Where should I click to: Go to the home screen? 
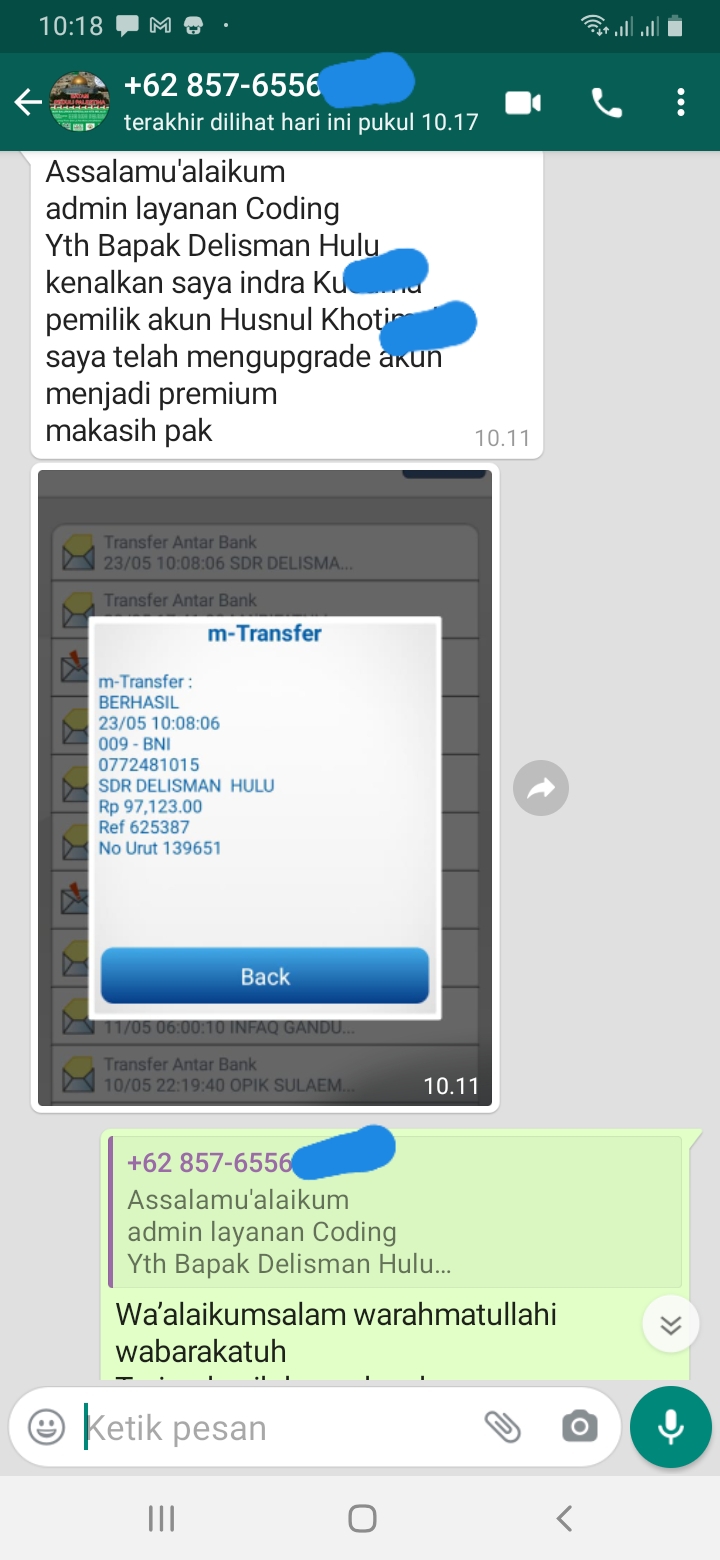362,1519
